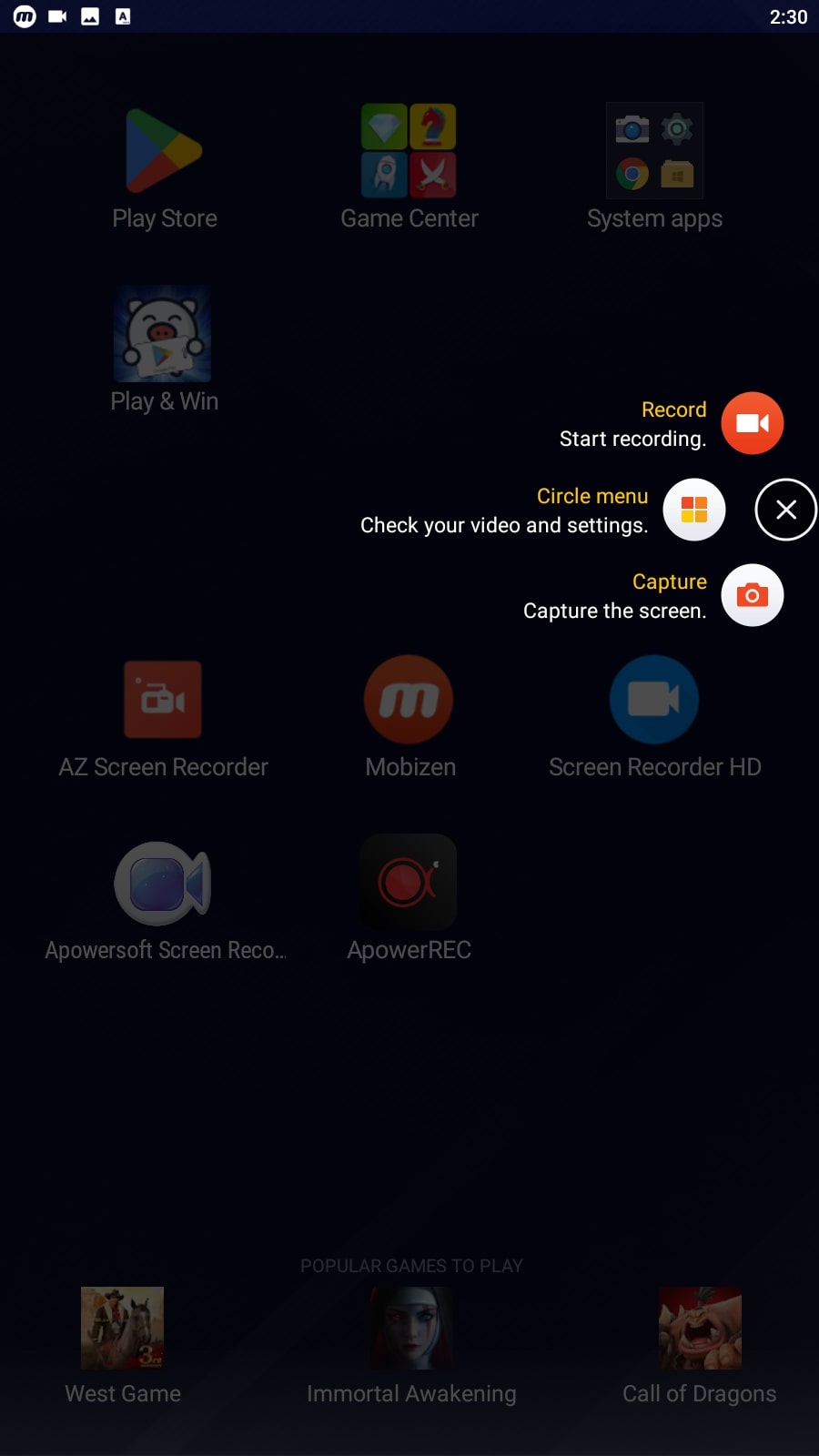Close the Mobizen floating menu

pos(786,510)
